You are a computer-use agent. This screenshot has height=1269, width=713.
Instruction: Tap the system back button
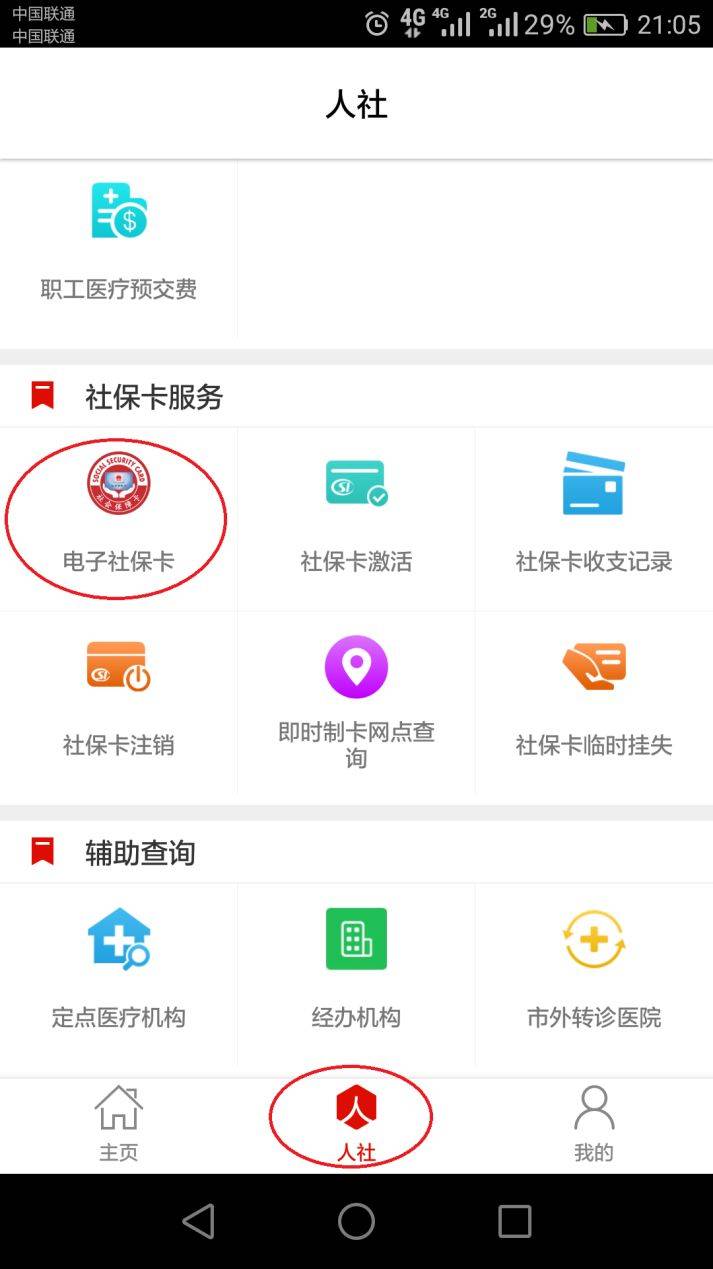tap(198, 1221)
